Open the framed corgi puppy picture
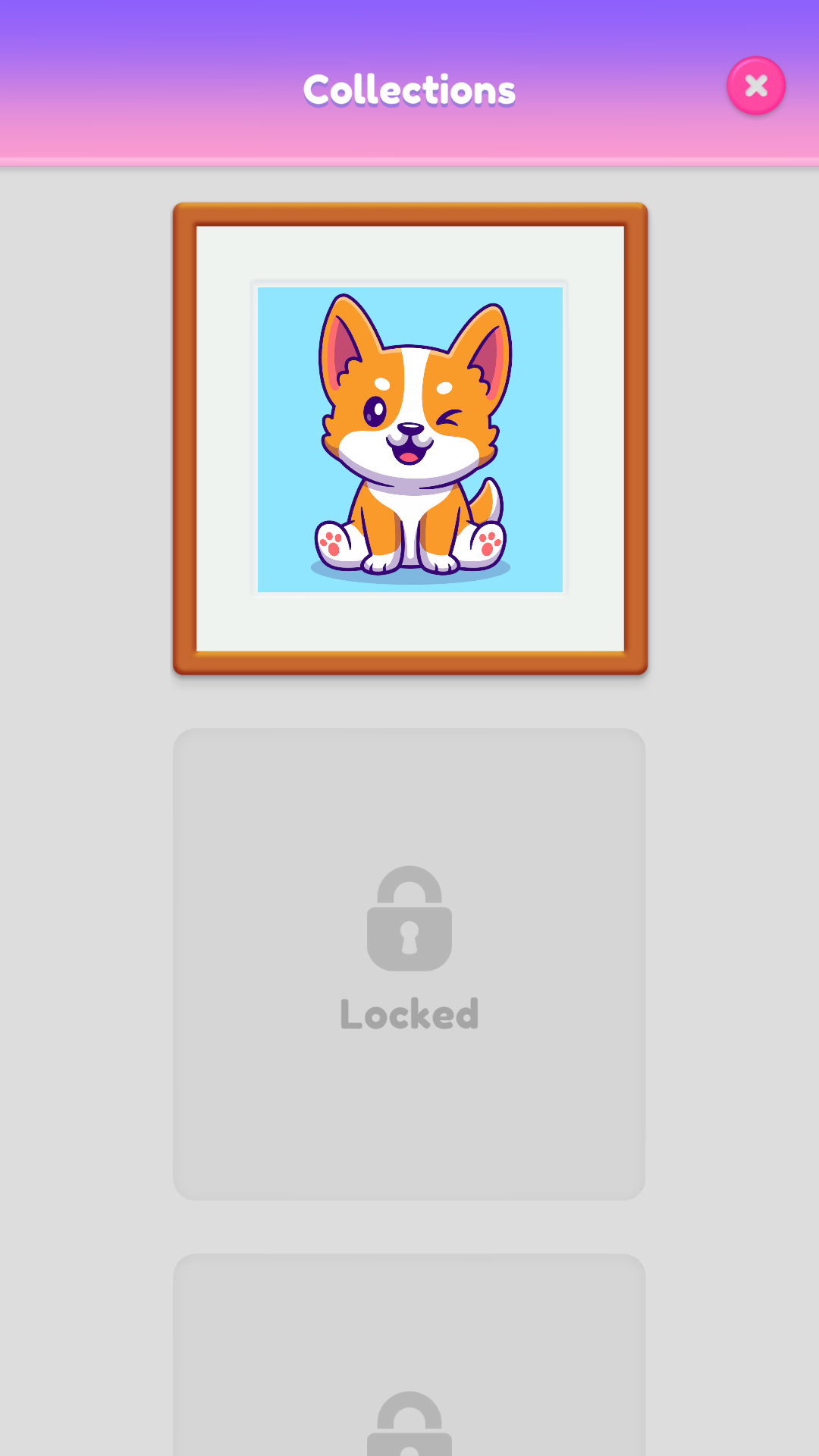The image size is (819, 1456). click(410, 439)
